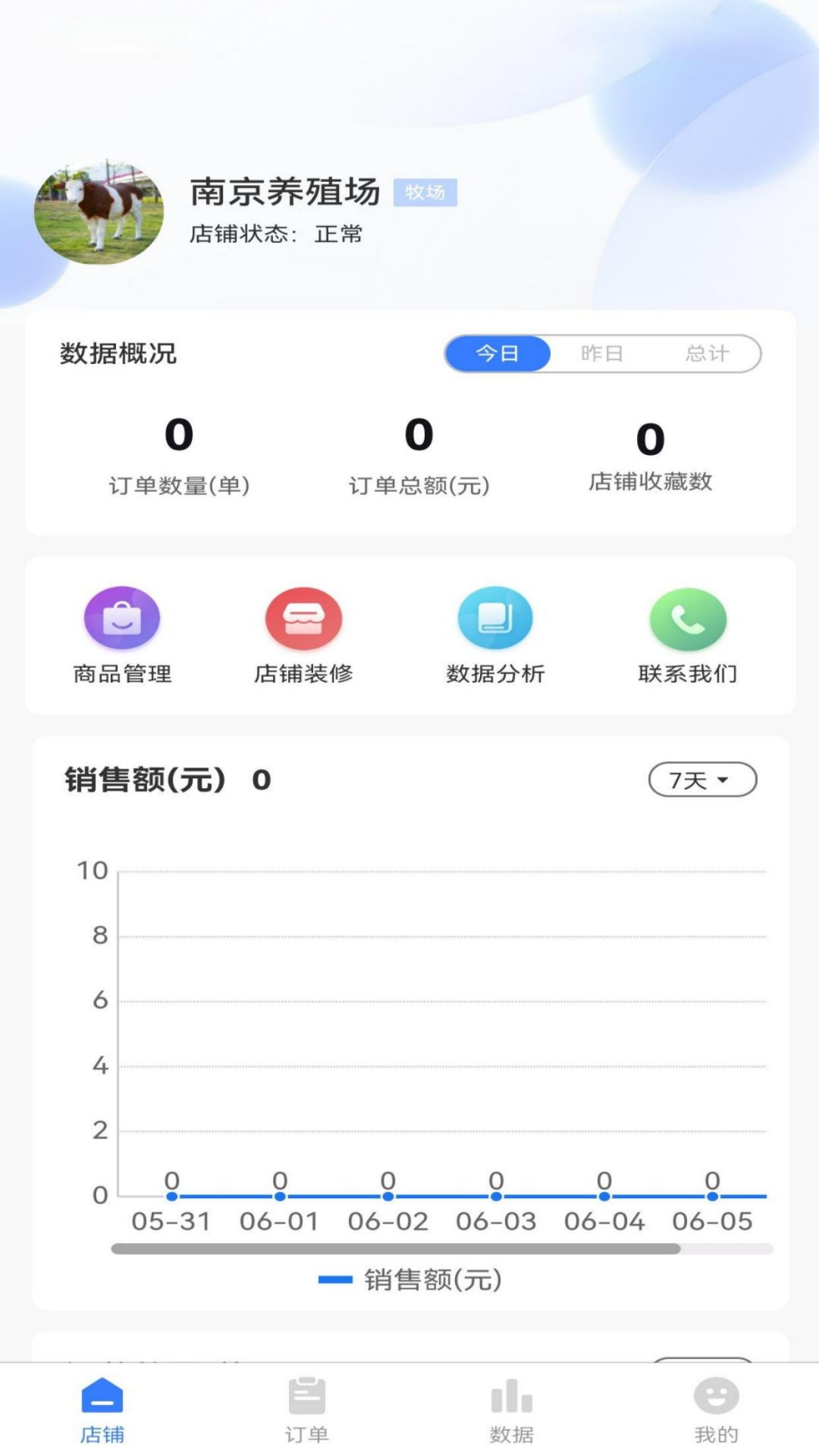Expand the 7天 period dropdown
The image size is (819, 1456).
[x=702, y=780]
